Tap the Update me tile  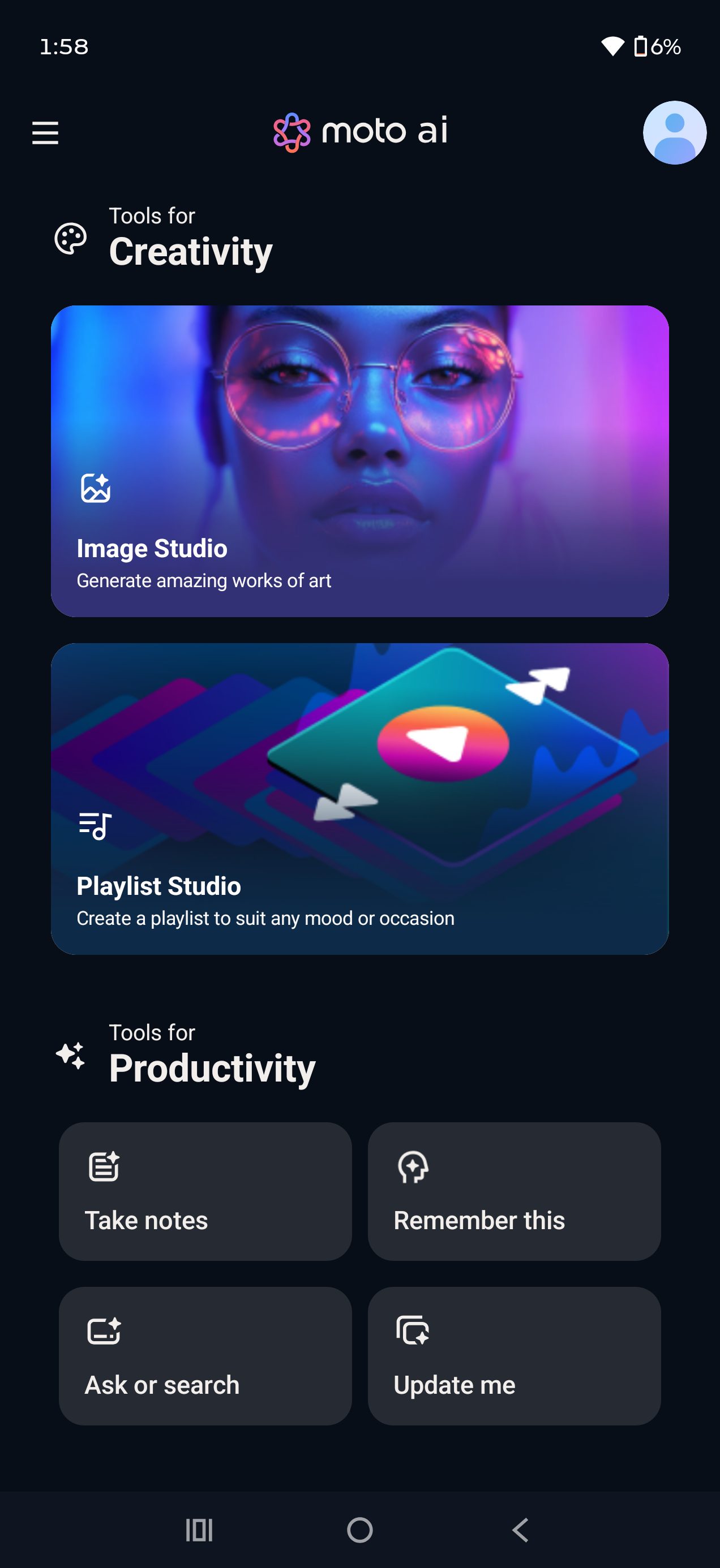514,1356
